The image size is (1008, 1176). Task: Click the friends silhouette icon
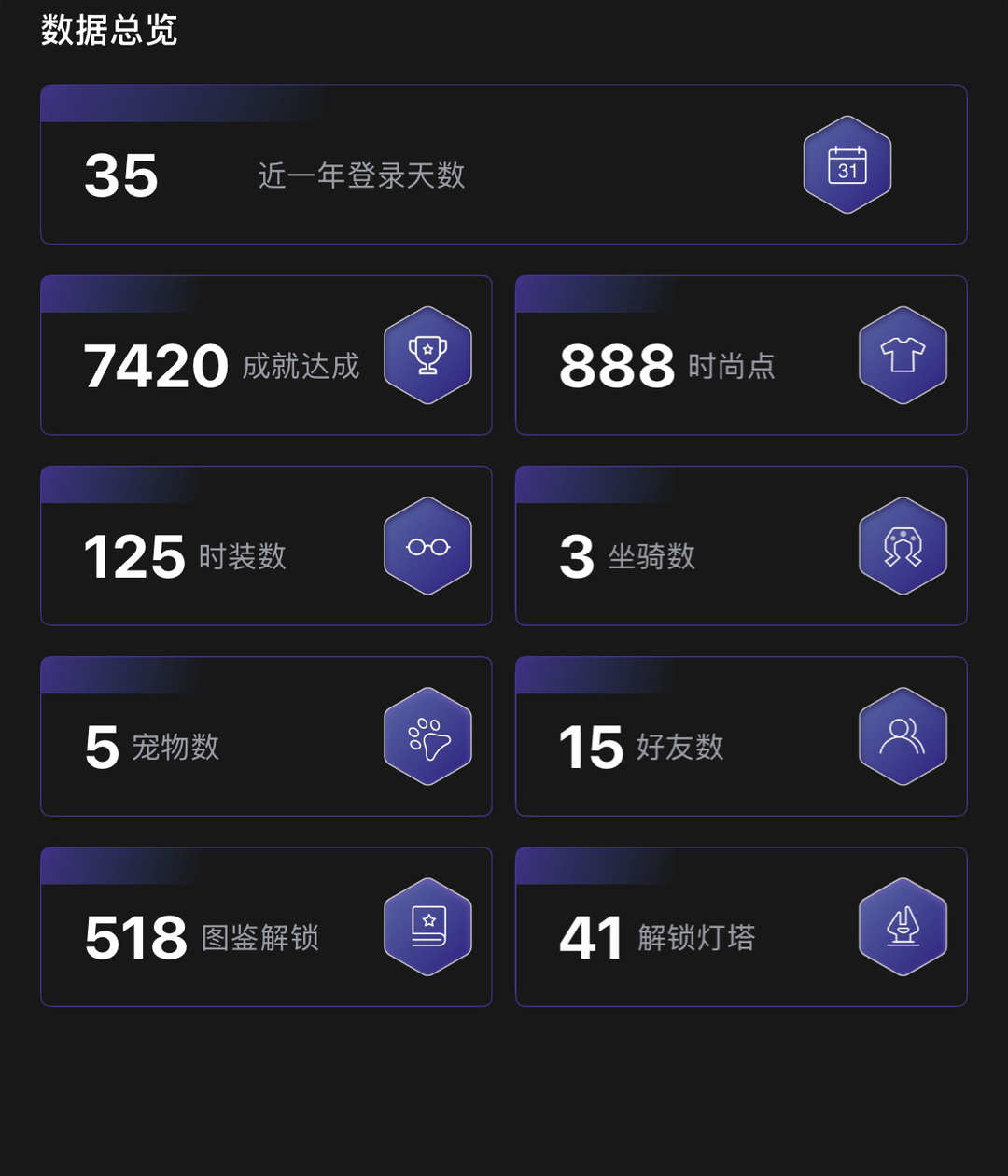click(903, 736)
